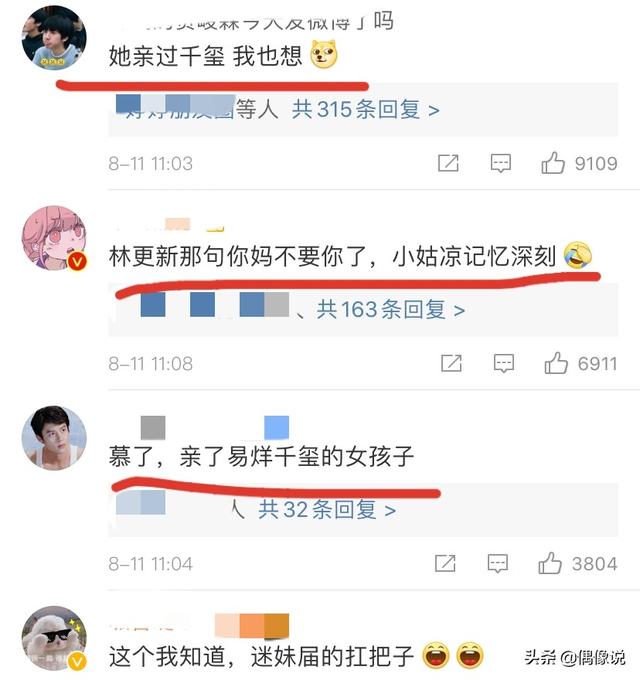640x680 pixels.
Task: Reply to the 林更新 comment
Action: (x=503, y=363)
